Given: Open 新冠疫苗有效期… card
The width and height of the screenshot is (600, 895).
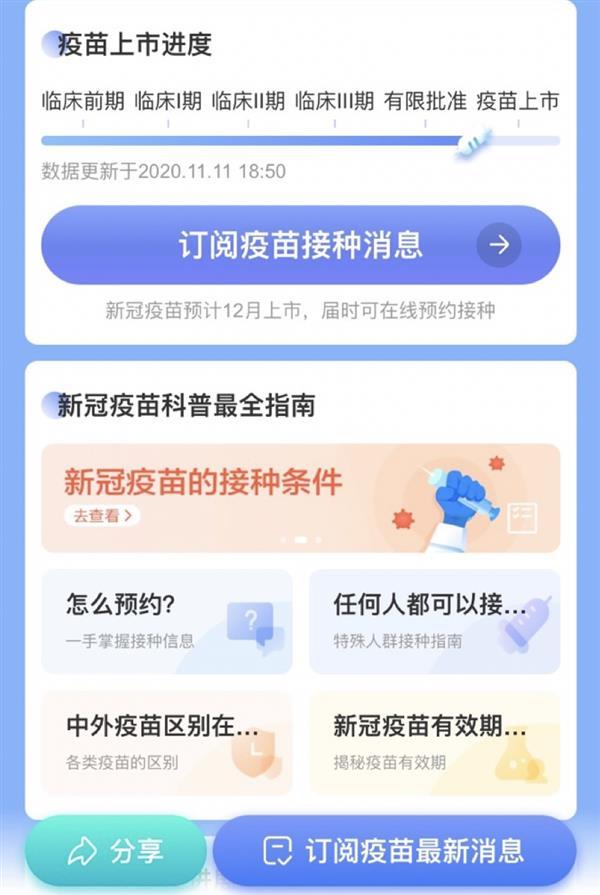Looking at the screenshot, I should click(434, 743).
